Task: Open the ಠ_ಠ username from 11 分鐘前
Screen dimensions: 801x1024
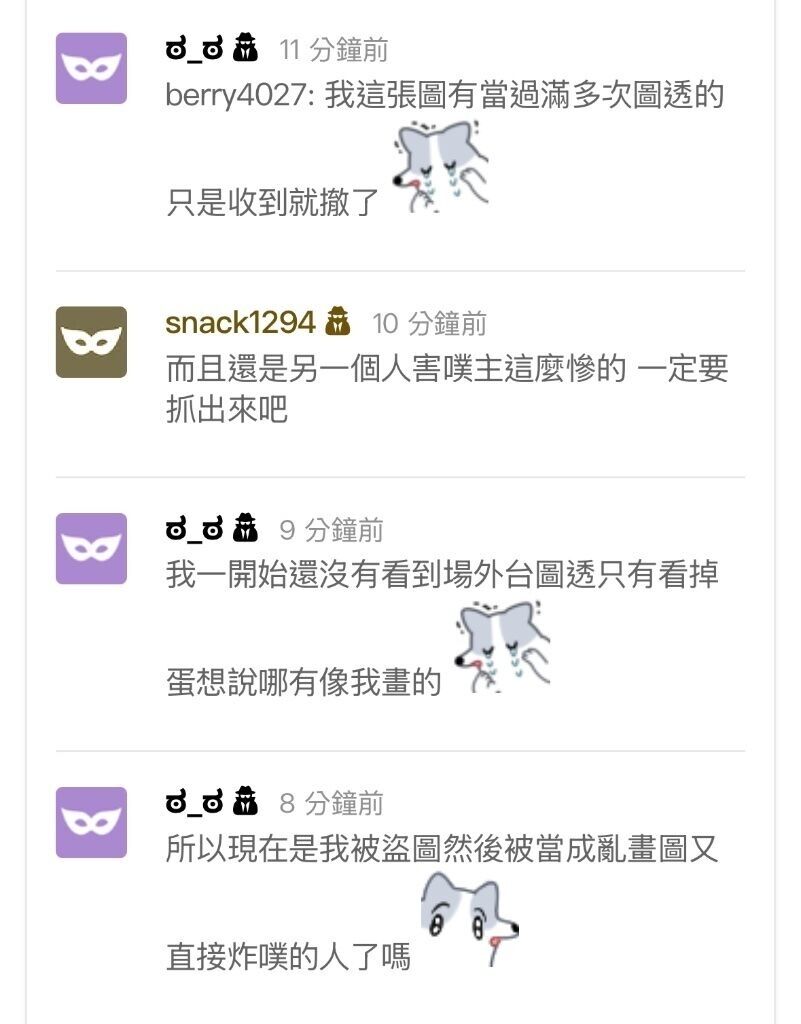Action: click(194, 49)
